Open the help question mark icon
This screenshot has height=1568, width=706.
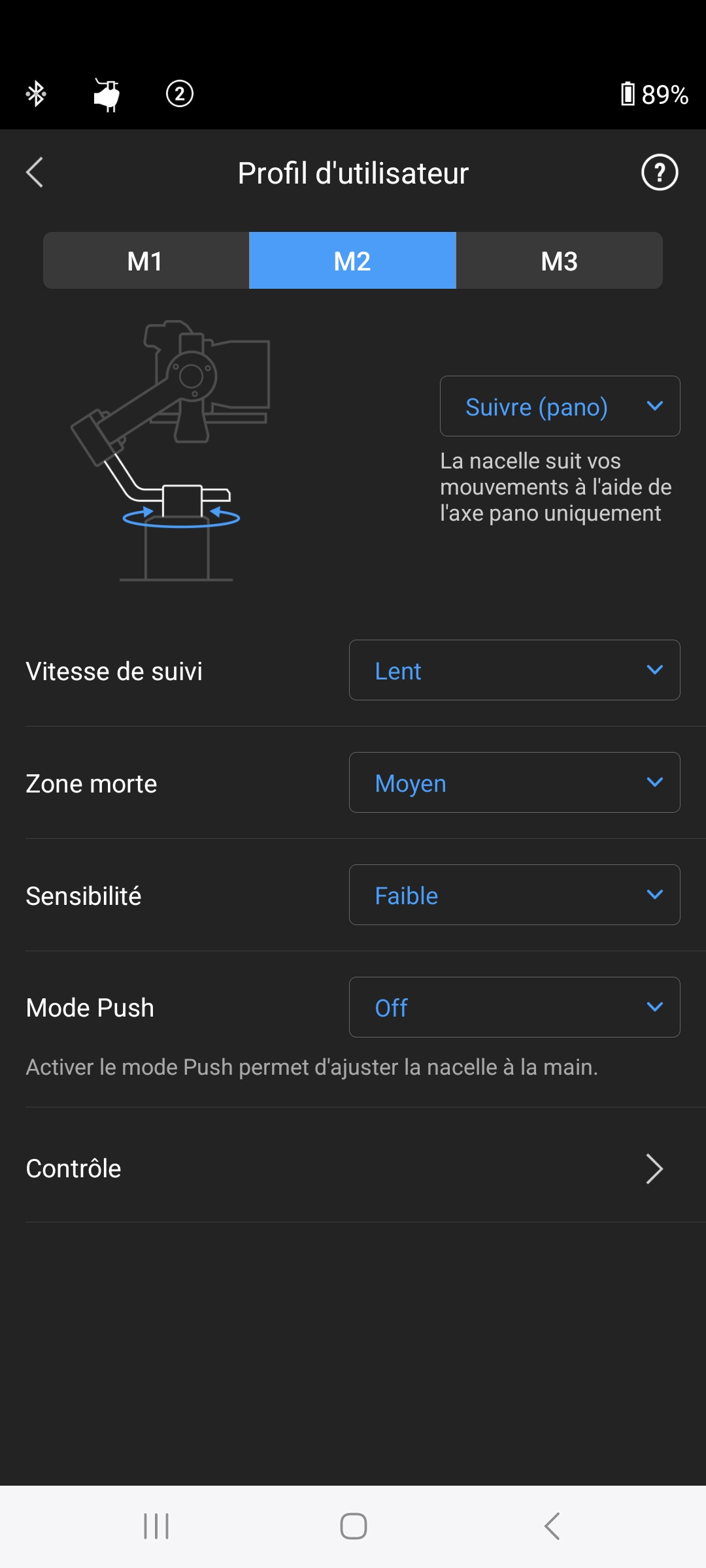(x=660, y=172)
